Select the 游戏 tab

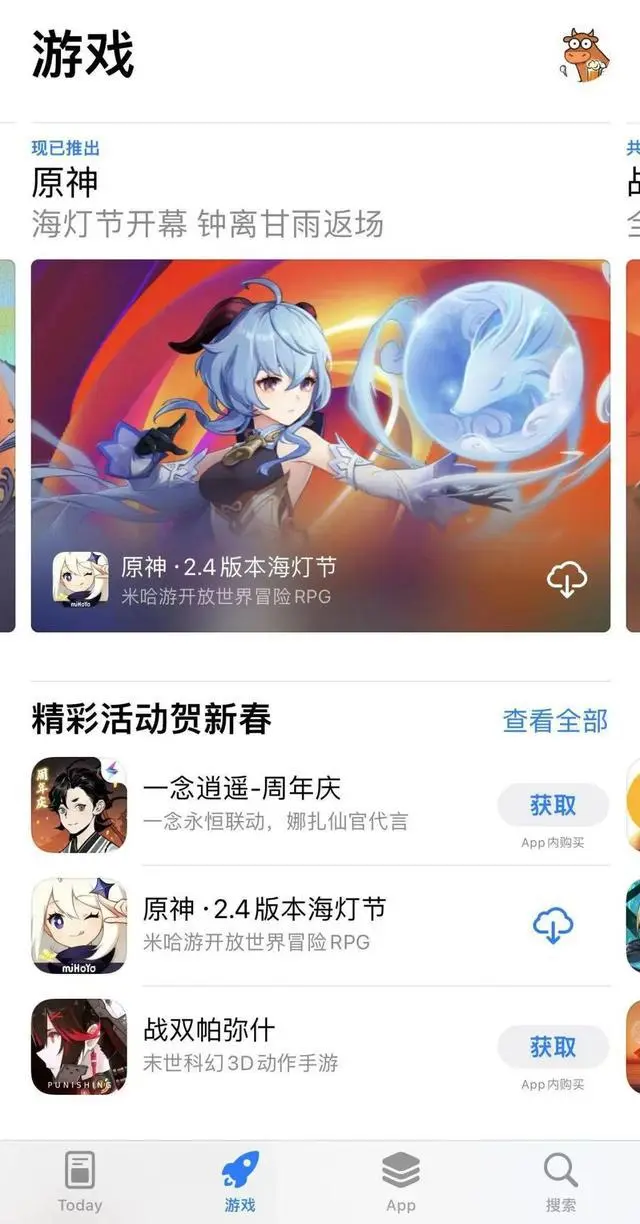[x=240, y=1180]
